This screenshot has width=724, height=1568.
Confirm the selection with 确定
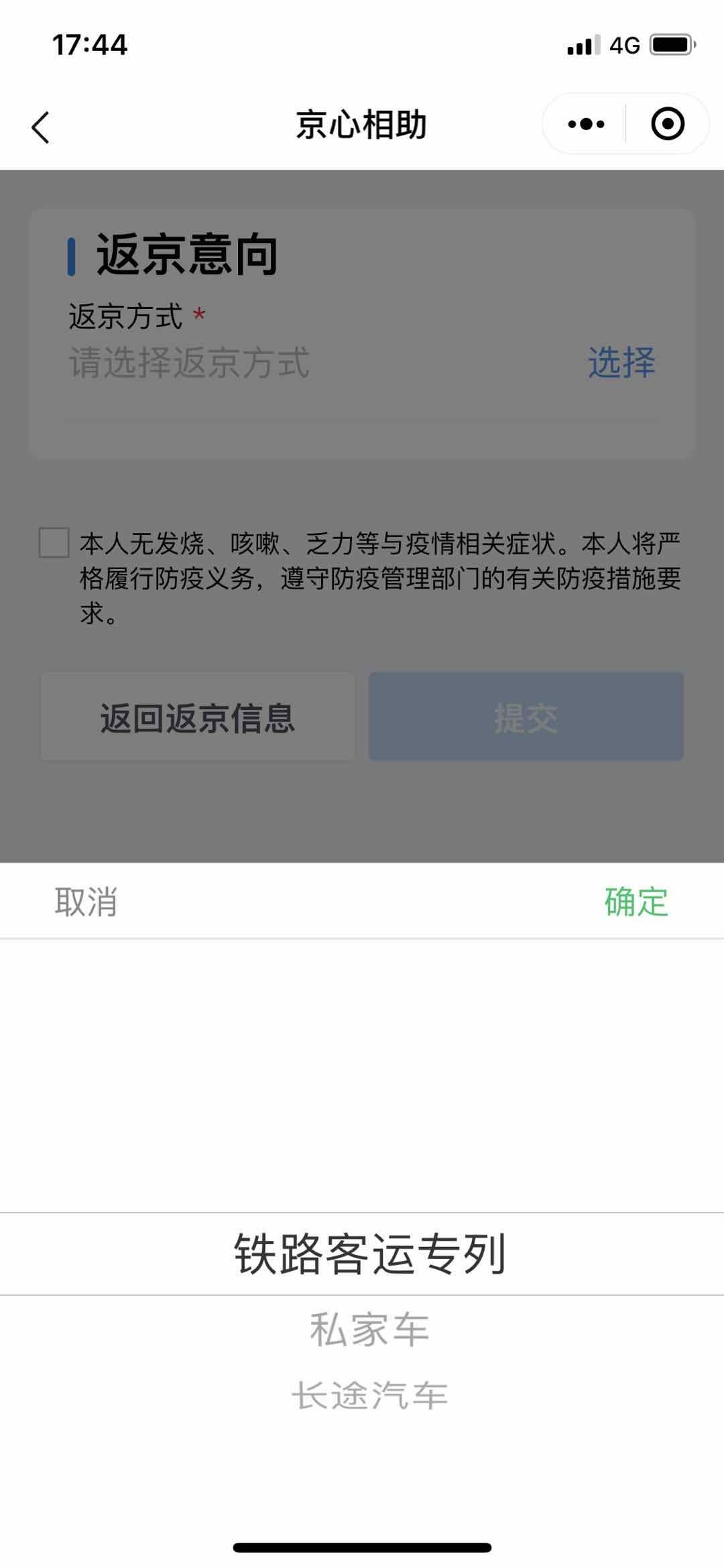(x=636, y=902)
